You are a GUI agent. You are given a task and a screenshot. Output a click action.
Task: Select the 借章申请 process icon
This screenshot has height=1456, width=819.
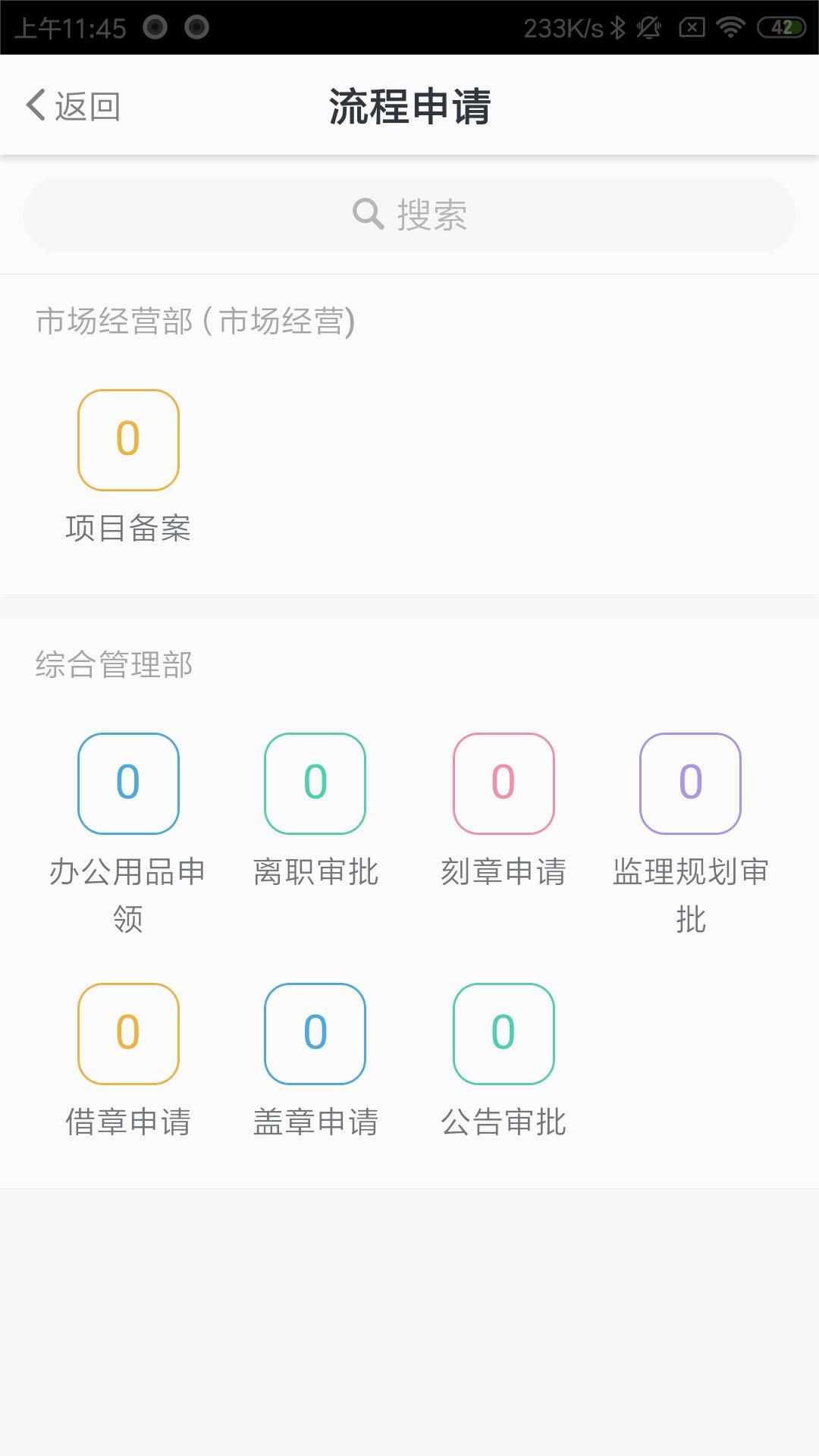click(x=127, y=1035)
